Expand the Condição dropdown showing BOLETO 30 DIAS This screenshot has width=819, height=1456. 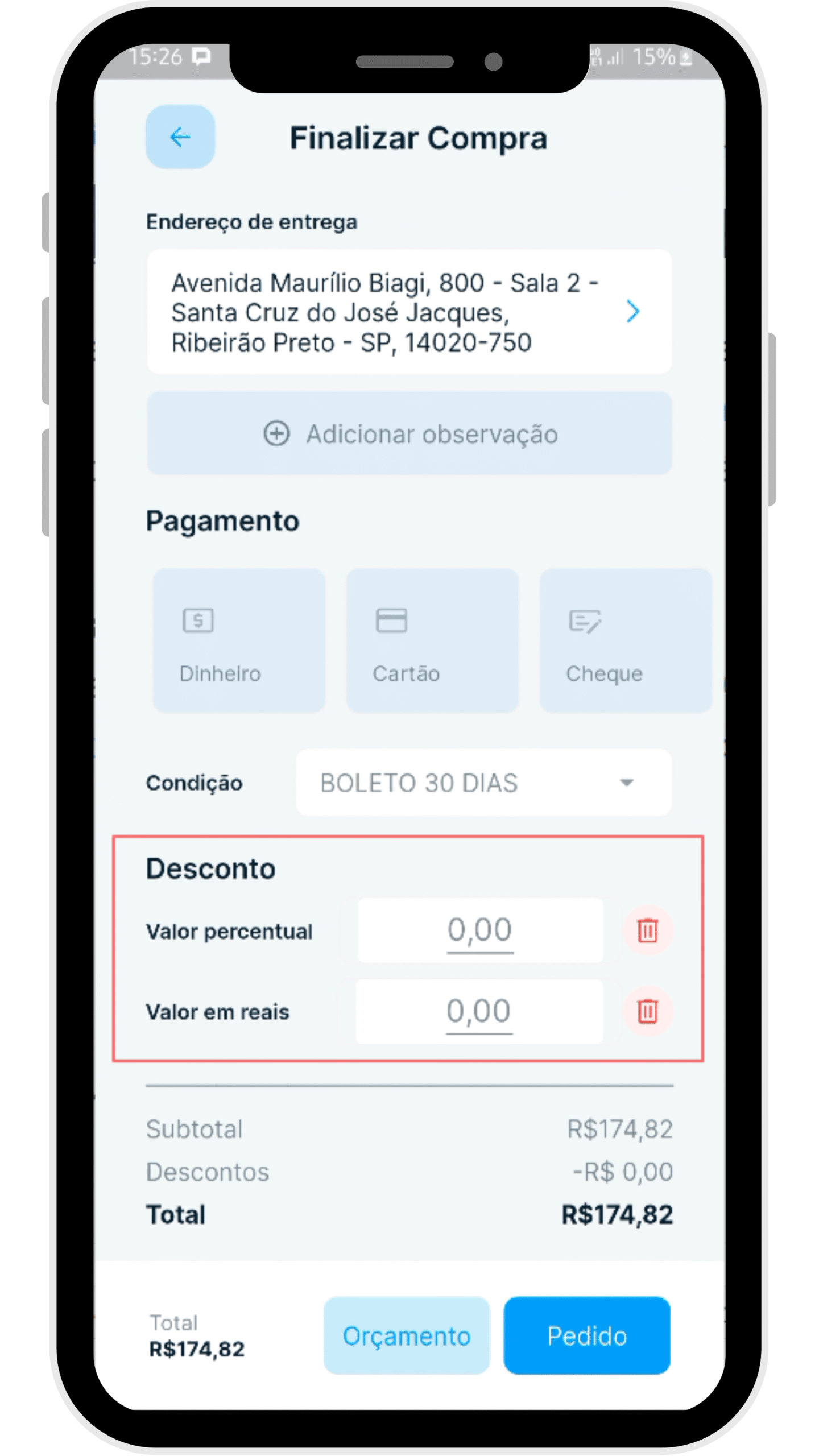pos(483,783)
